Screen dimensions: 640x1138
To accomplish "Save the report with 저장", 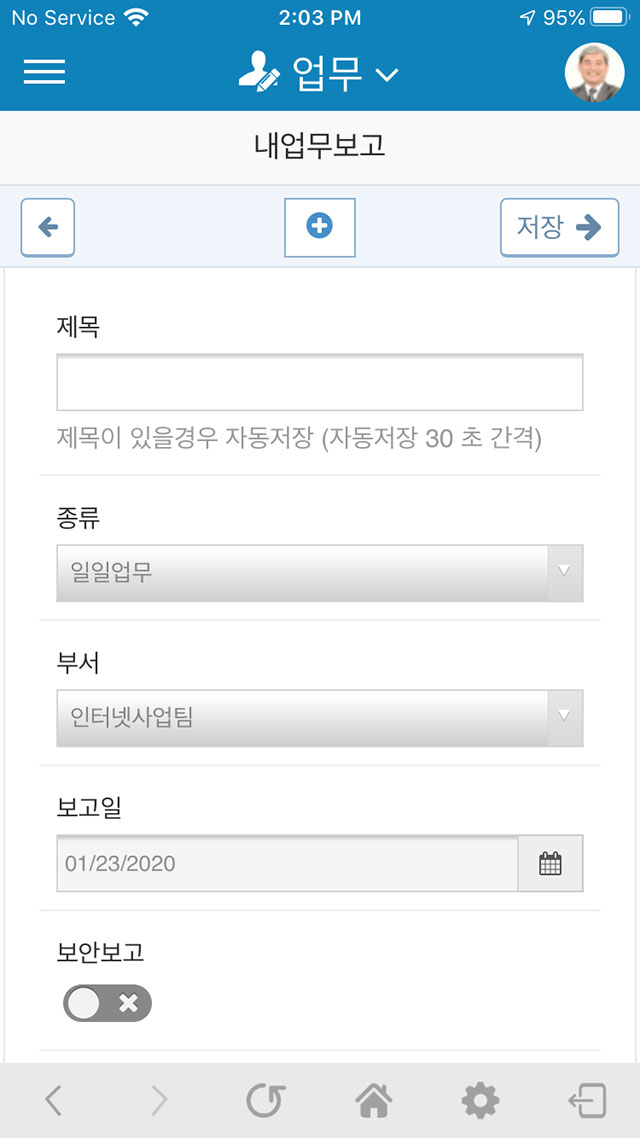I will pyautogui.click(x=559, y=227).
